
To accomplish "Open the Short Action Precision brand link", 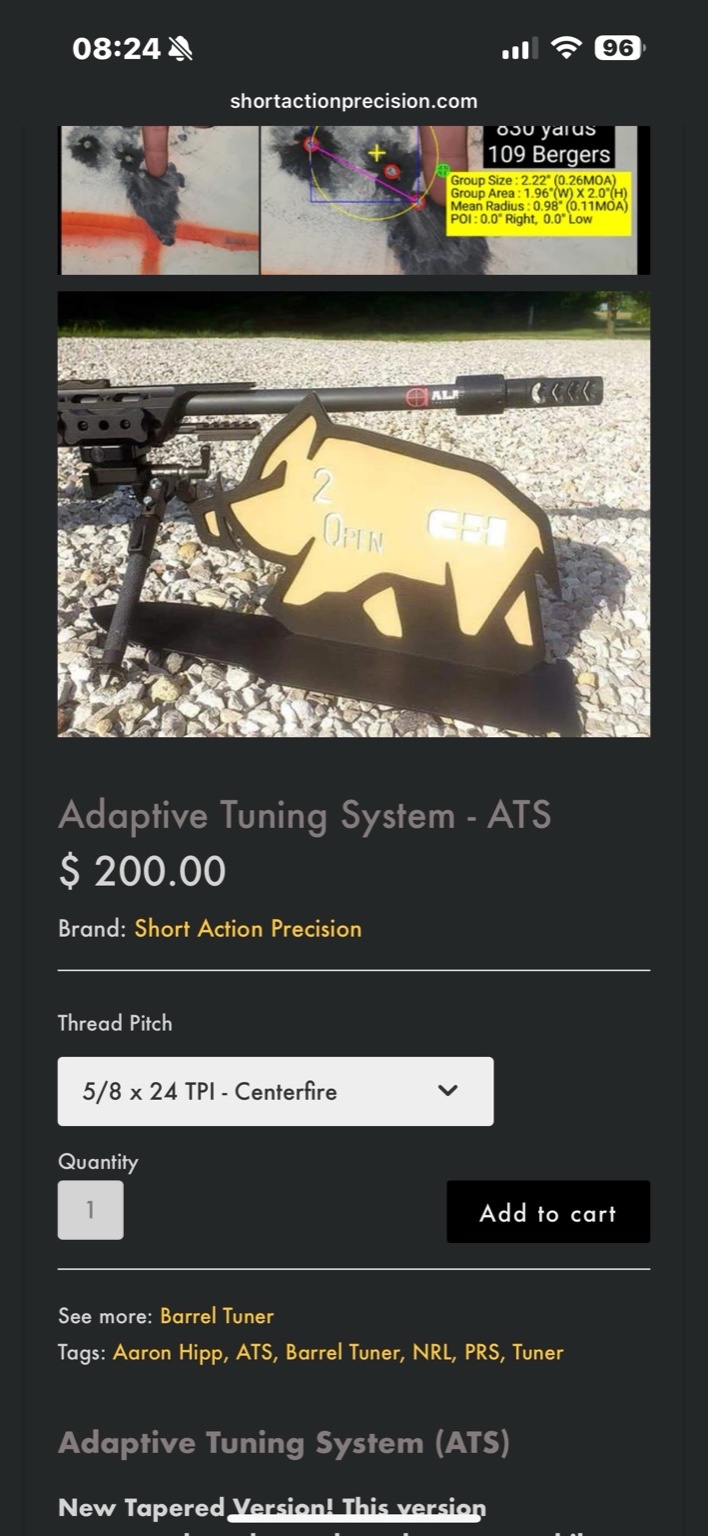I will (x=248, y=928).
